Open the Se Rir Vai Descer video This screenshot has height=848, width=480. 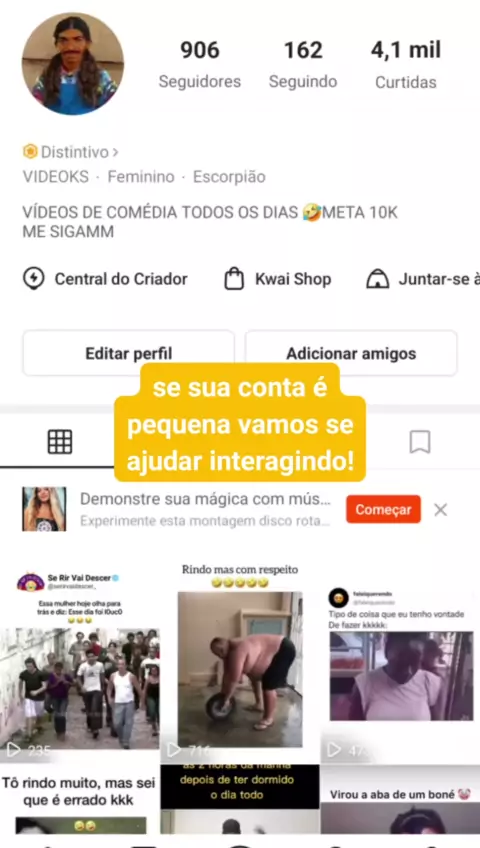pyautogui.click(x=79, y=663)
